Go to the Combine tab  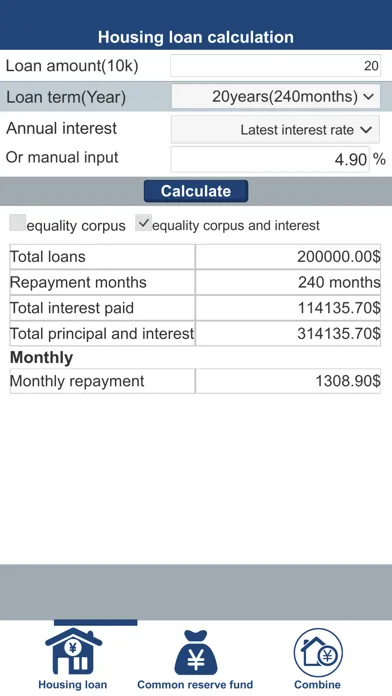pyautogui.click(x=317, y=659)
